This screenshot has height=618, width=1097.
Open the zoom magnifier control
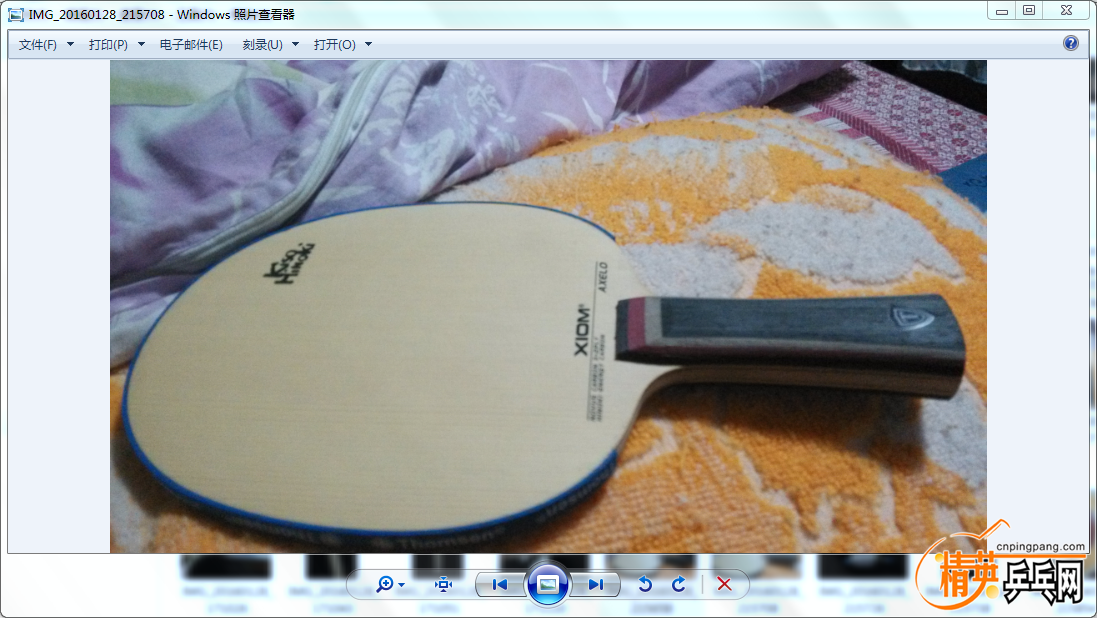click(390, 584)
